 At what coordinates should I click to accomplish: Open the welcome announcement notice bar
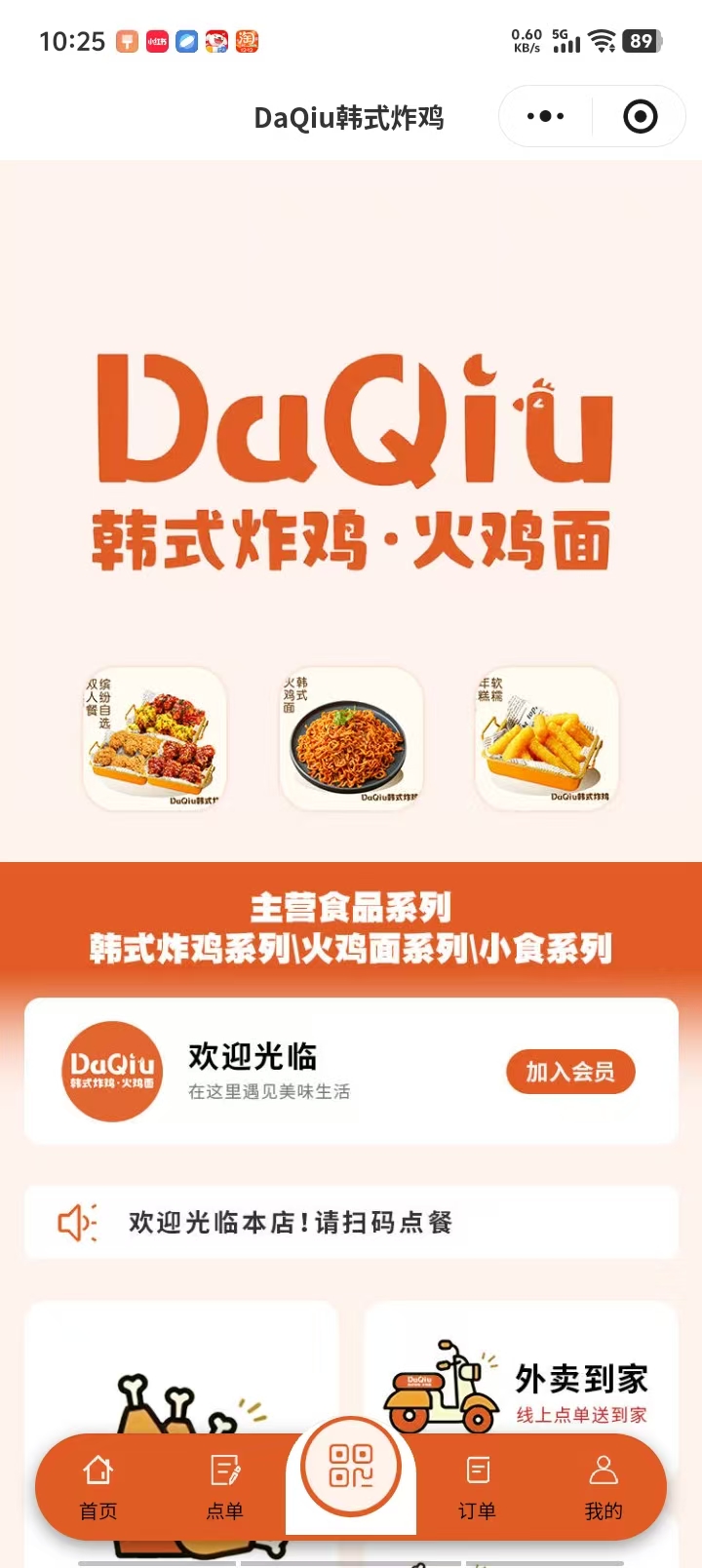point(351,1222)
